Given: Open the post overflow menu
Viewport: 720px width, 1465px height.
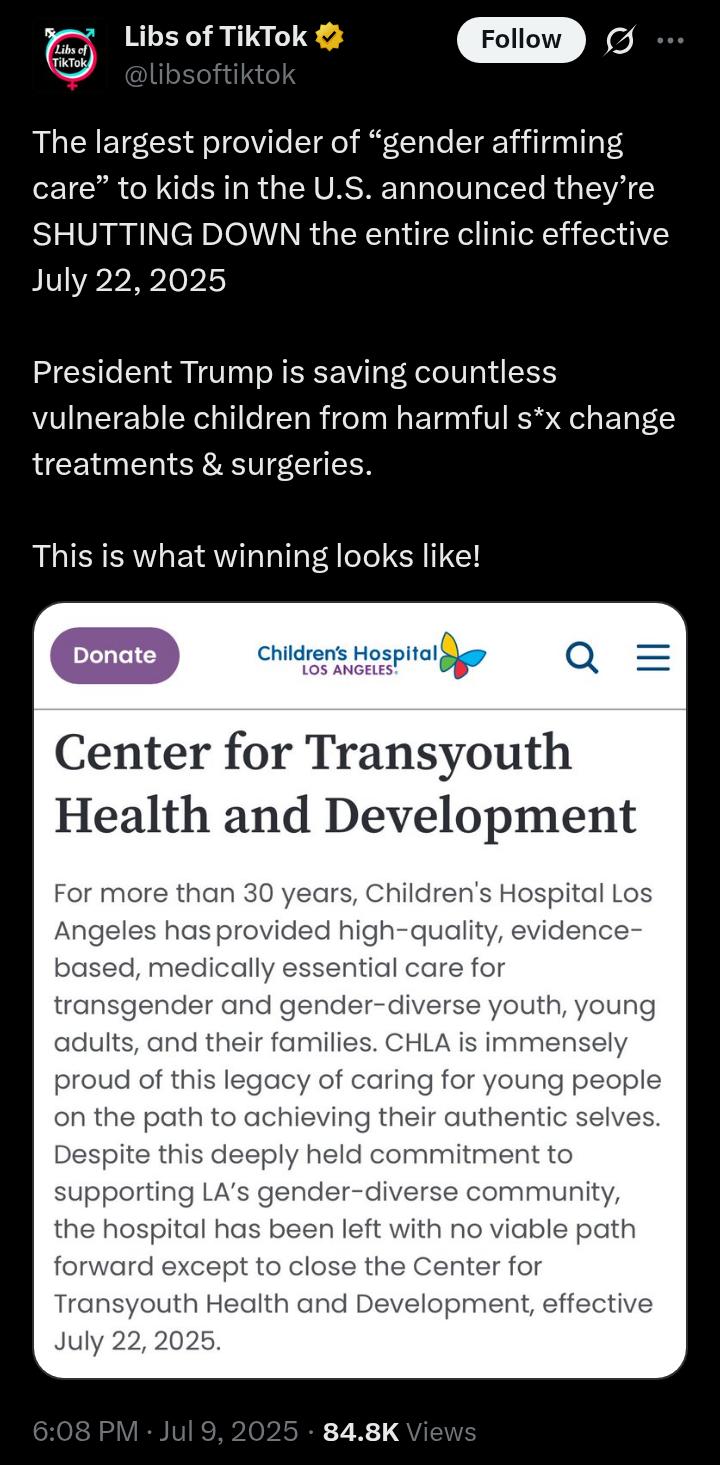Looking at the screenshot, I should point(670,41).
